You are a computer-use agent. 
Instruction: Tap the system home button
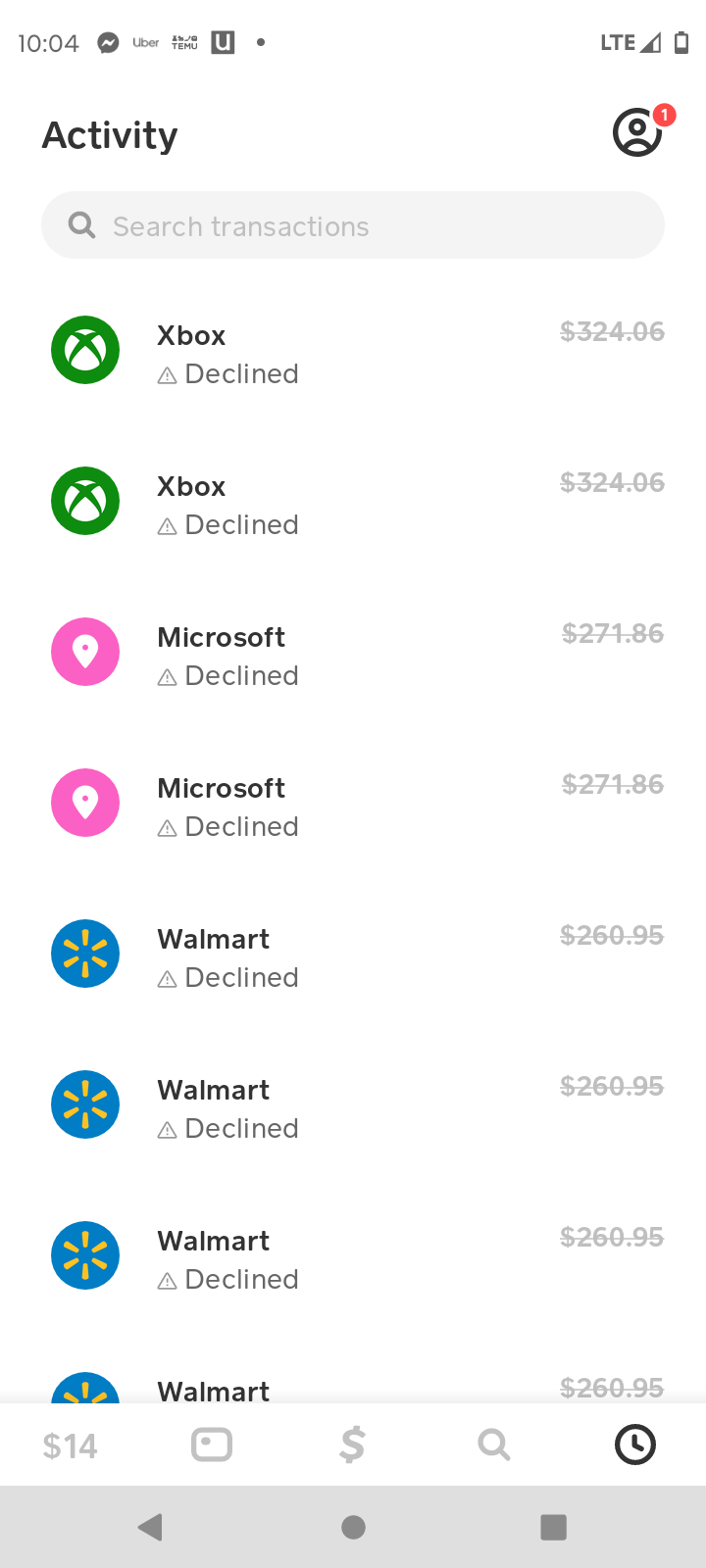(353, 1527)
